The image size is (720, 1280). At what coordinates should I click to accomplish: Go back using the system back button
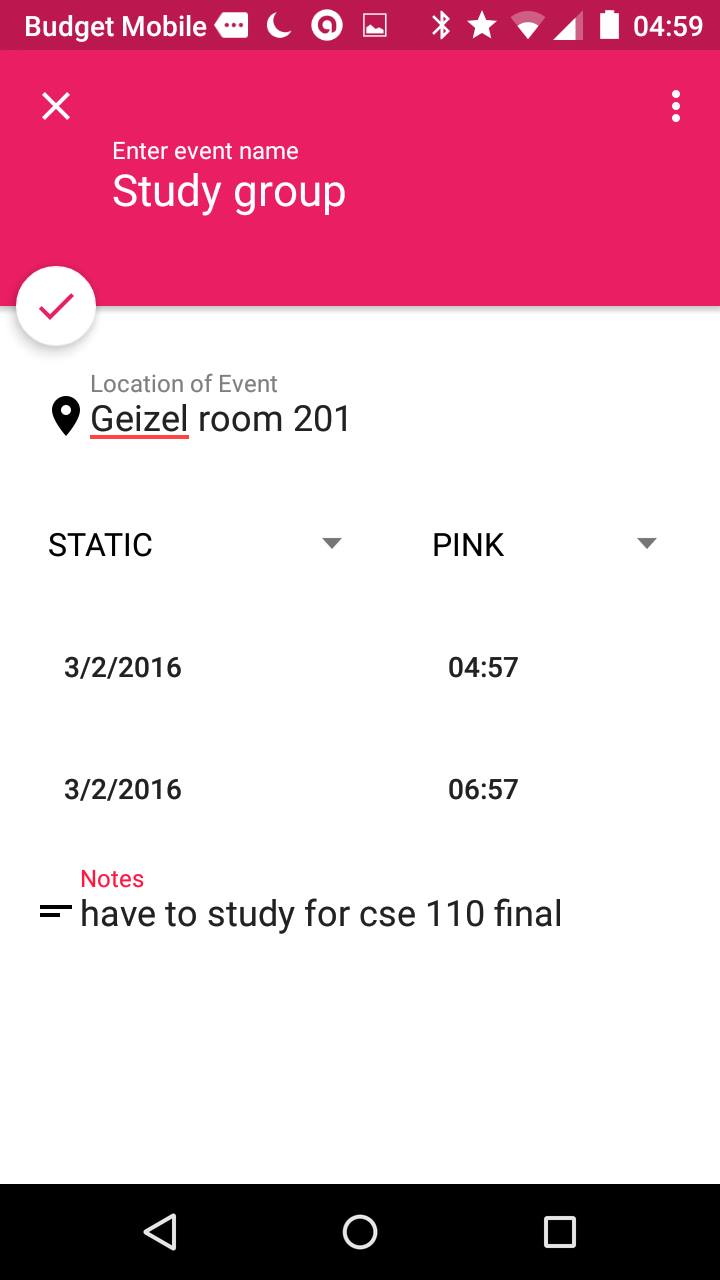coord(160,1232)
